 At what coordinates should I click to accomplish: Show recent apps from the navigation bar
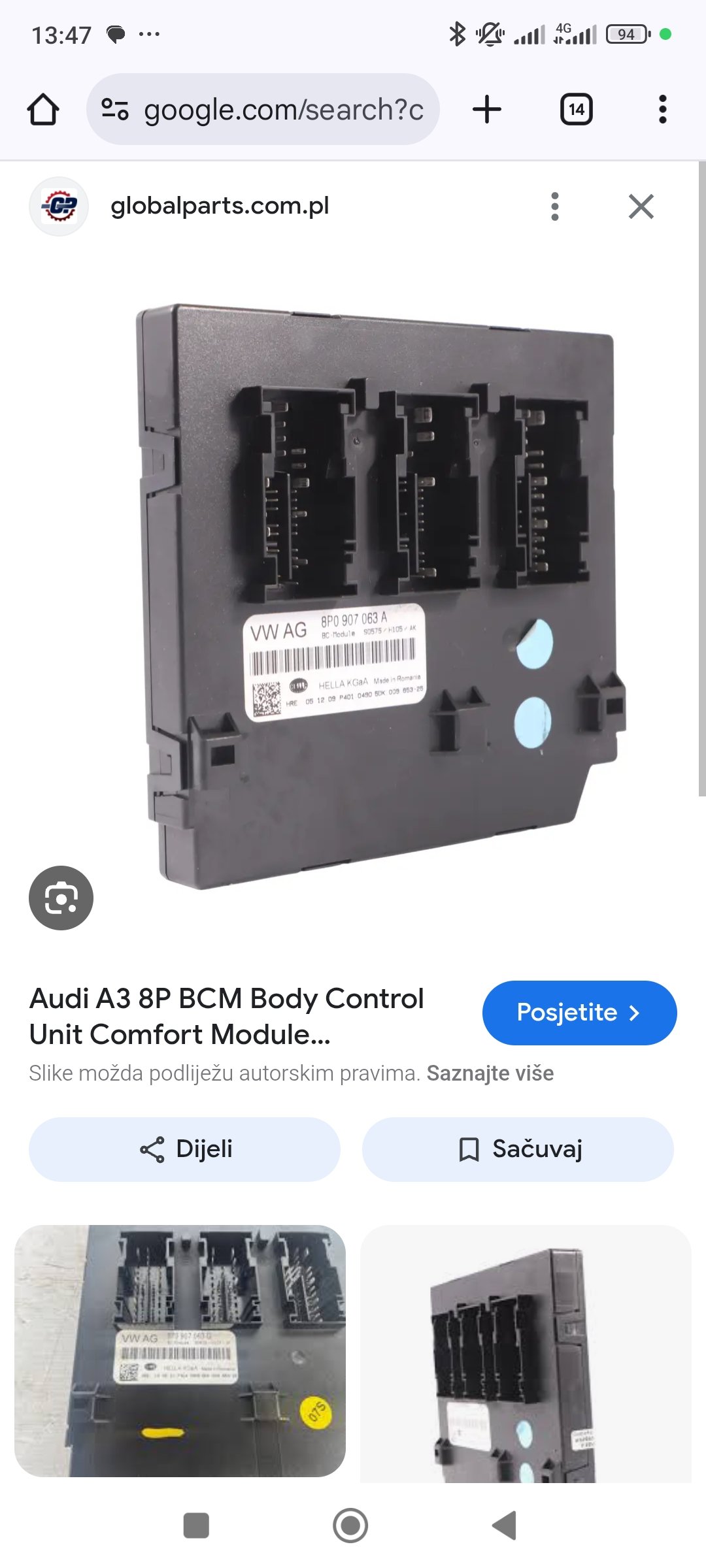click(196, 1526)
